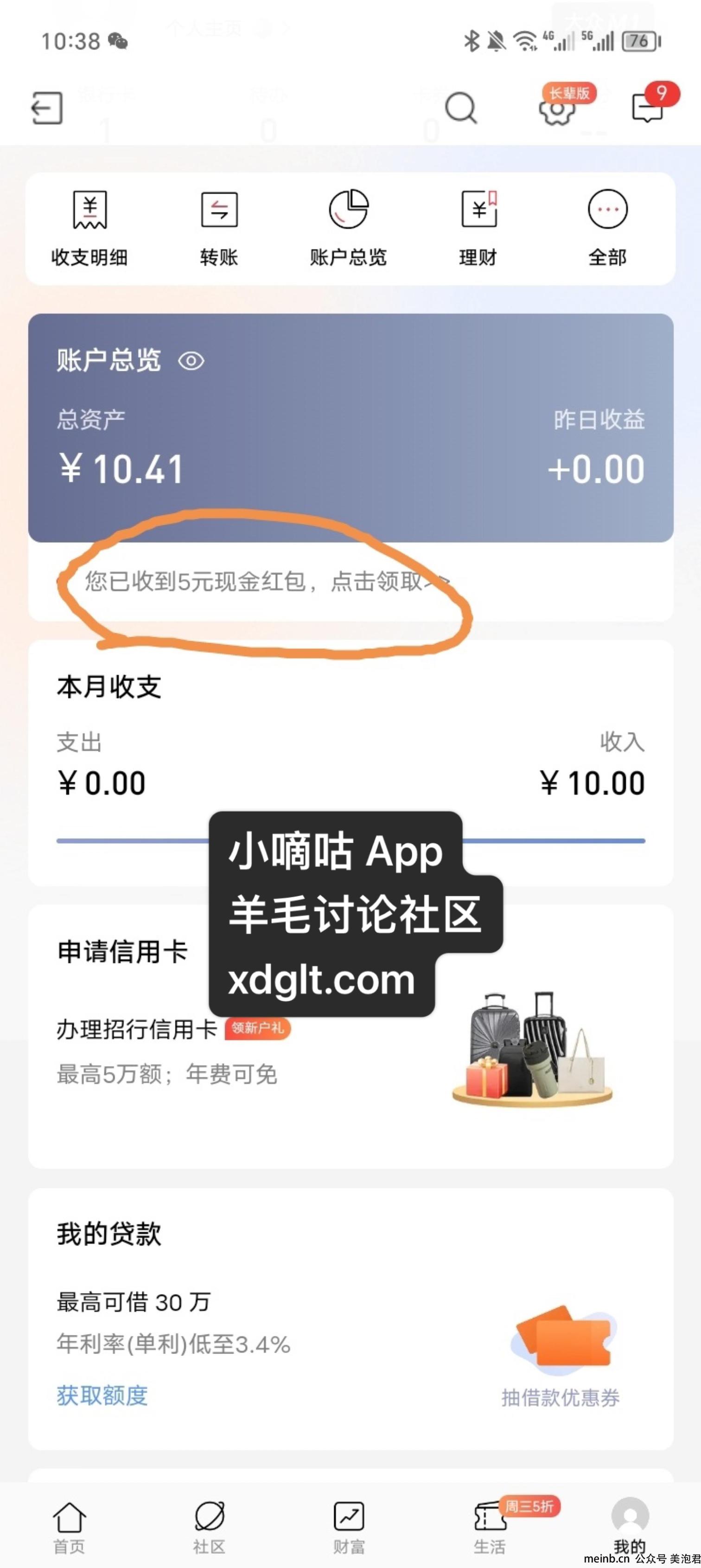Open the 申请信用卡 card
The height and width of the screenshot is (1568, 701).
[350, 1036]
